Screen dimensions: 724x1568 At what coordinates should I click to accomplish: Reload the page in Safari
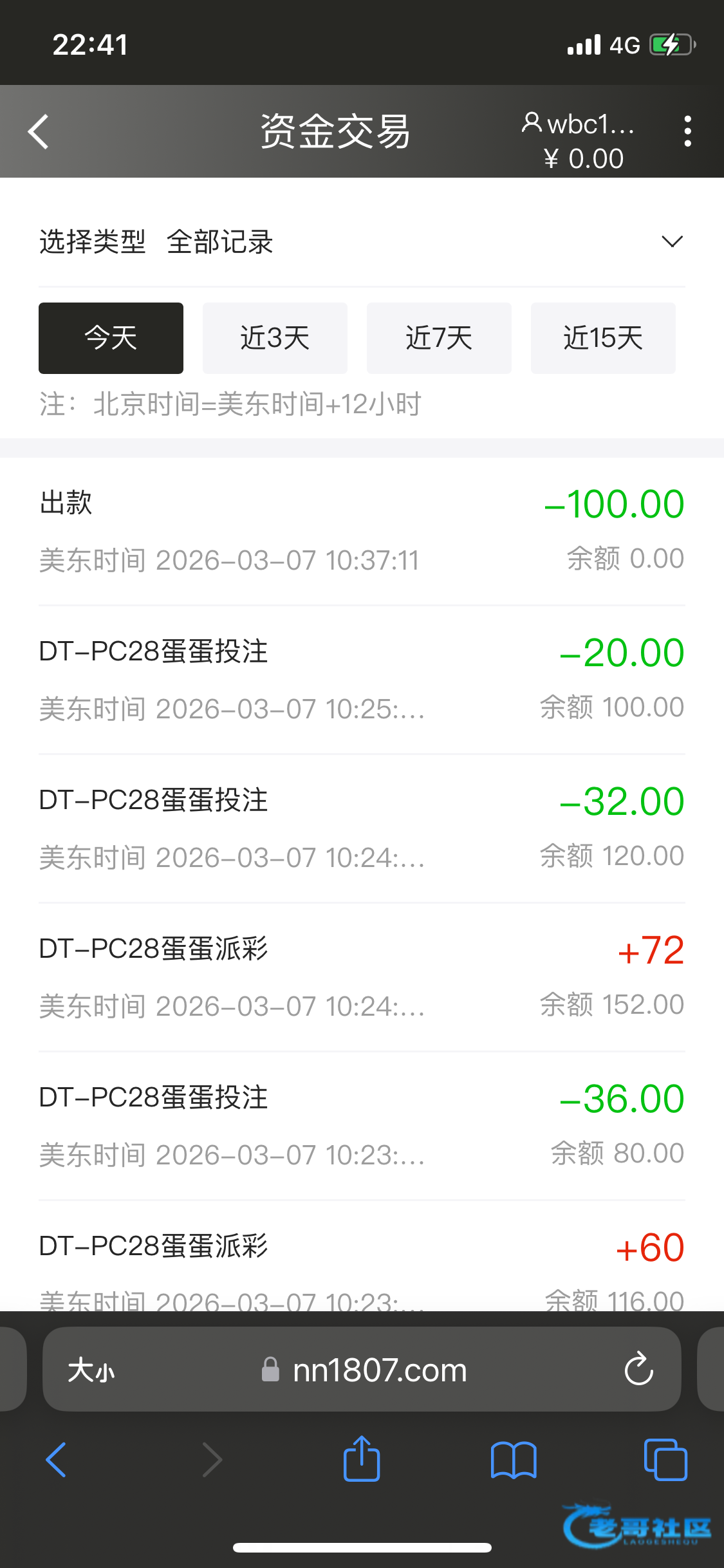click(x=638, y=1369)
